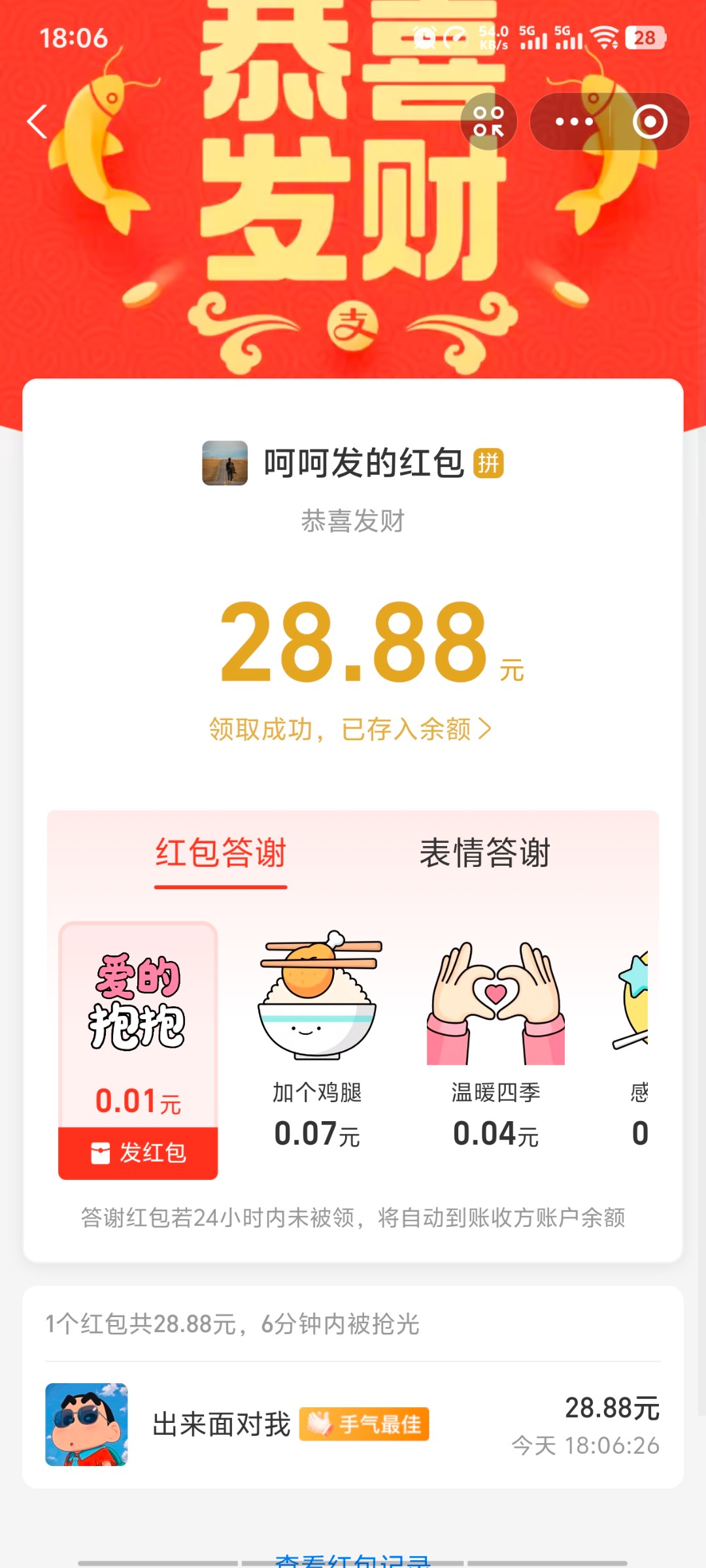This screenshot has height=1568, width=706.
Task: Switch to the 表情答谢 tab
Action: [485, 853]
